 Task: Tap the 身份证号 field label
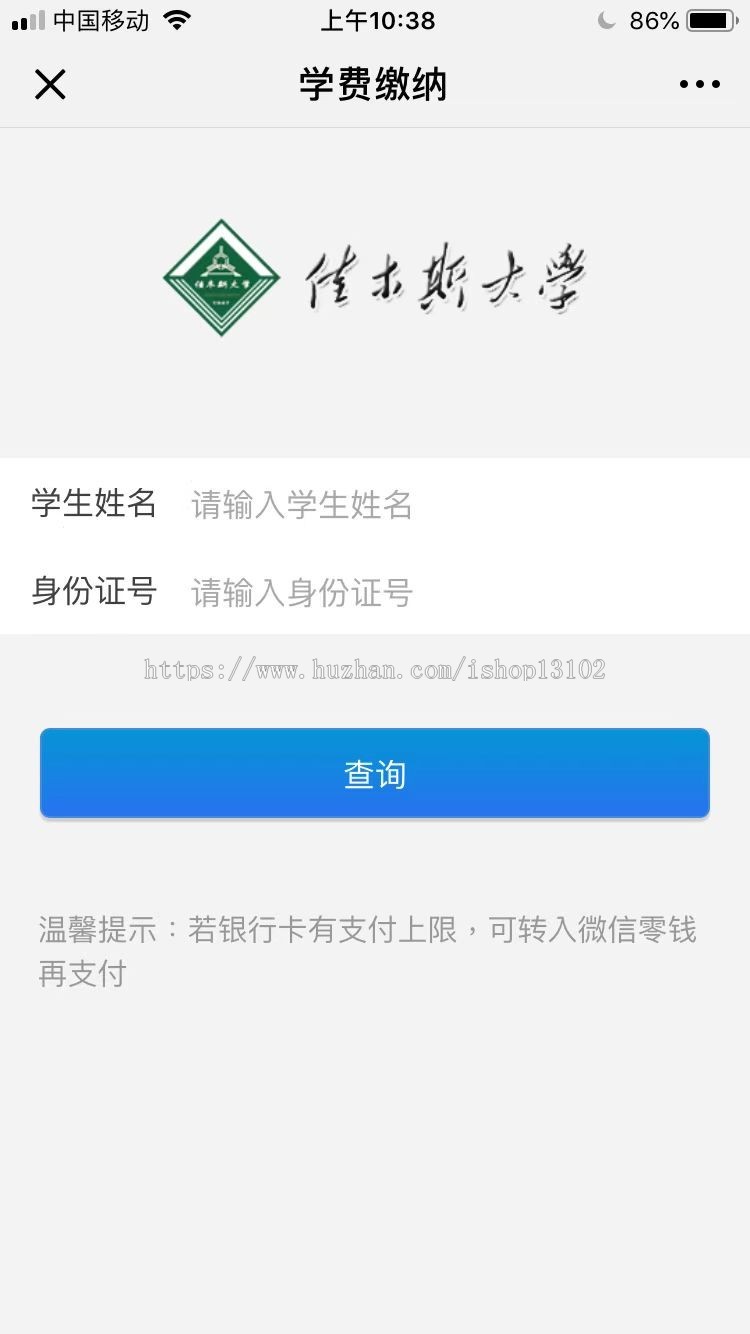point(93,592)
